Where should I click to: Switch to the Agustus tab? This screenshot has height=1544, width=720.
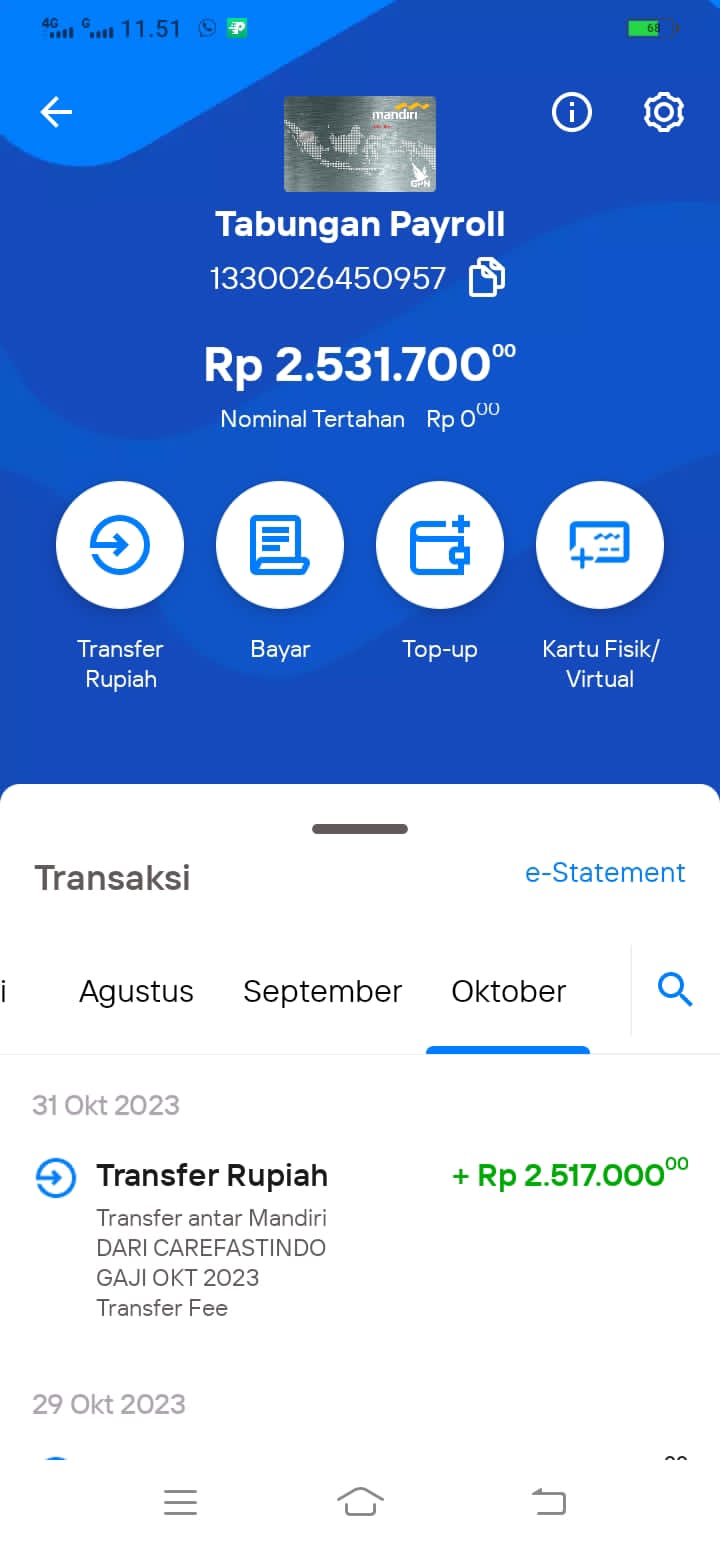136,991
